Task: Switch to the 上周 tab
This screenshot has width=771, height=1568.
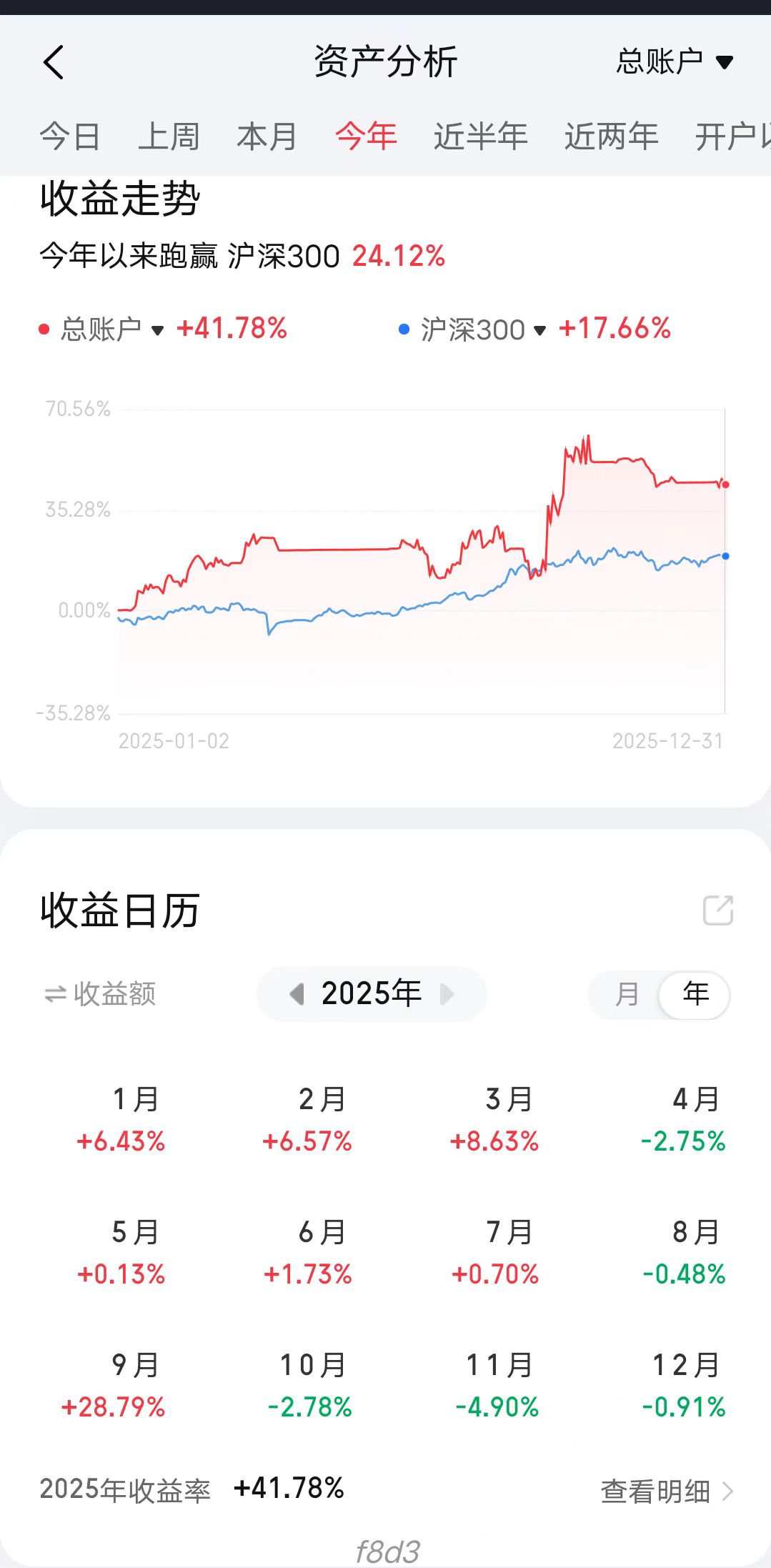Action: coord(169,136)
